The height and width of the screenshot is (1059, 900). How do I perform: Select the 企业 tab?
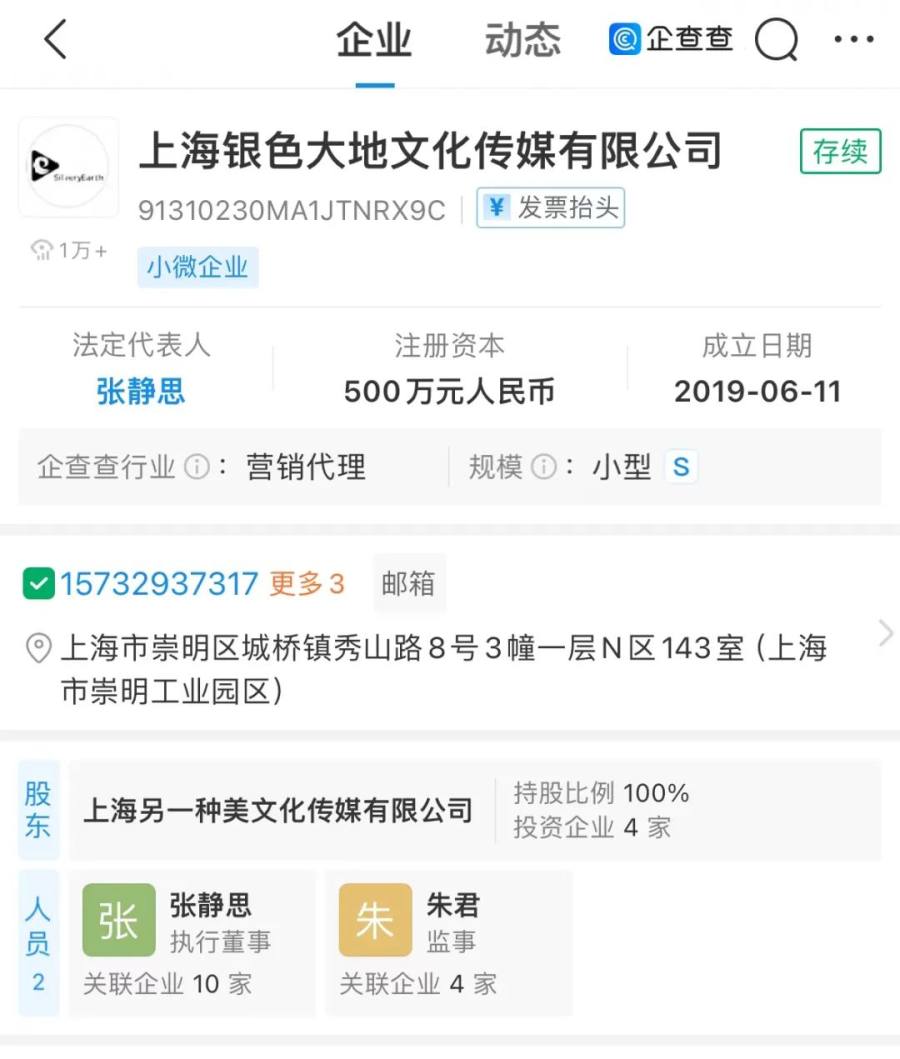(374, 40)
